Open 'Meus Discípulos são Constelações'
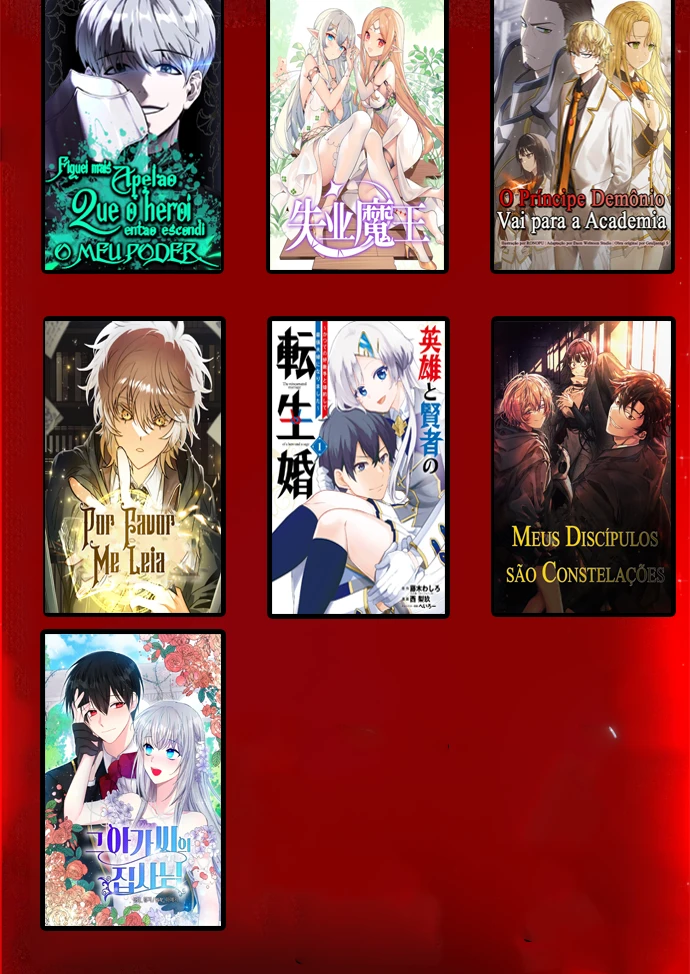The width and height of the screenshot is (690, 974). click(x=583, y=466)
